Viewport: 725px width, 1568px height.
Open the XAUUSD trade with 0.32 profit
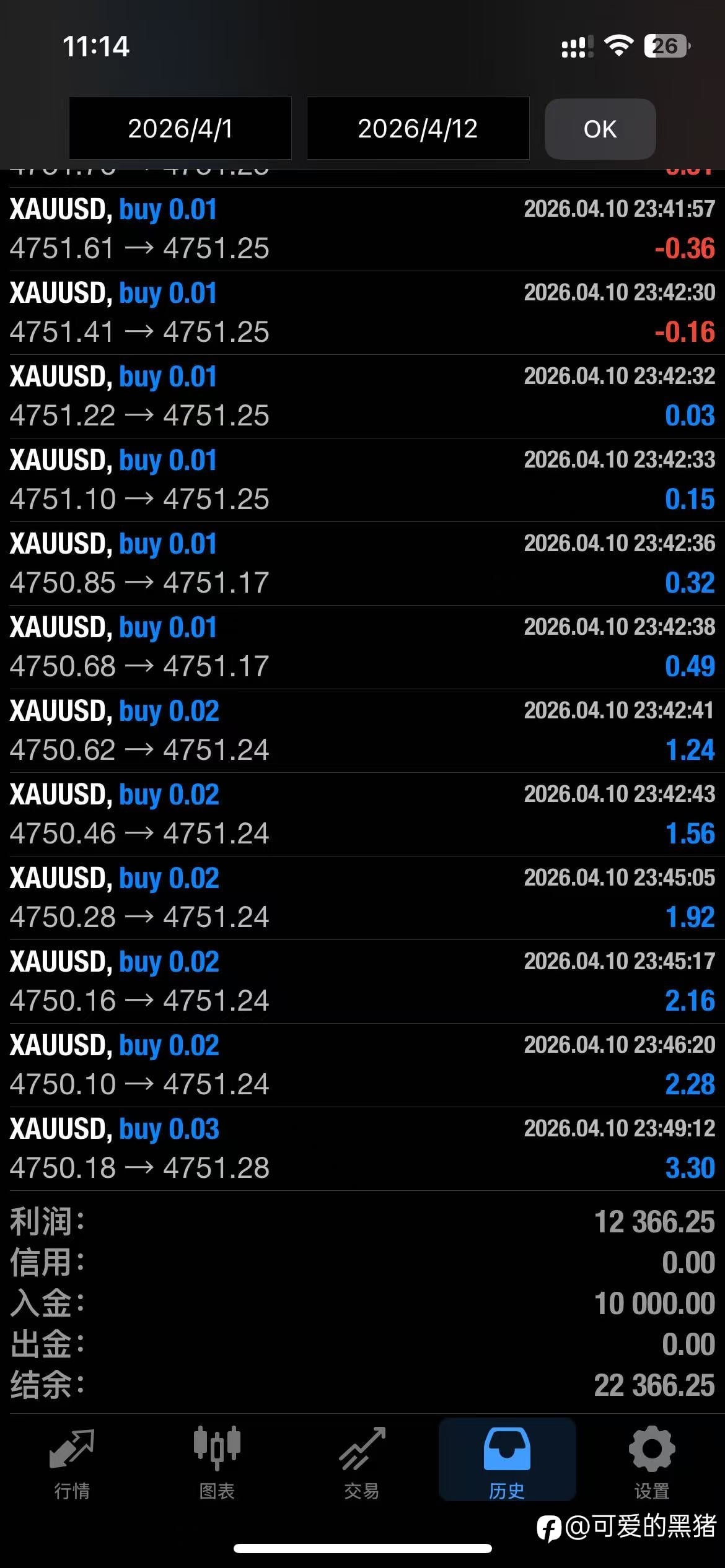(362, 564)
